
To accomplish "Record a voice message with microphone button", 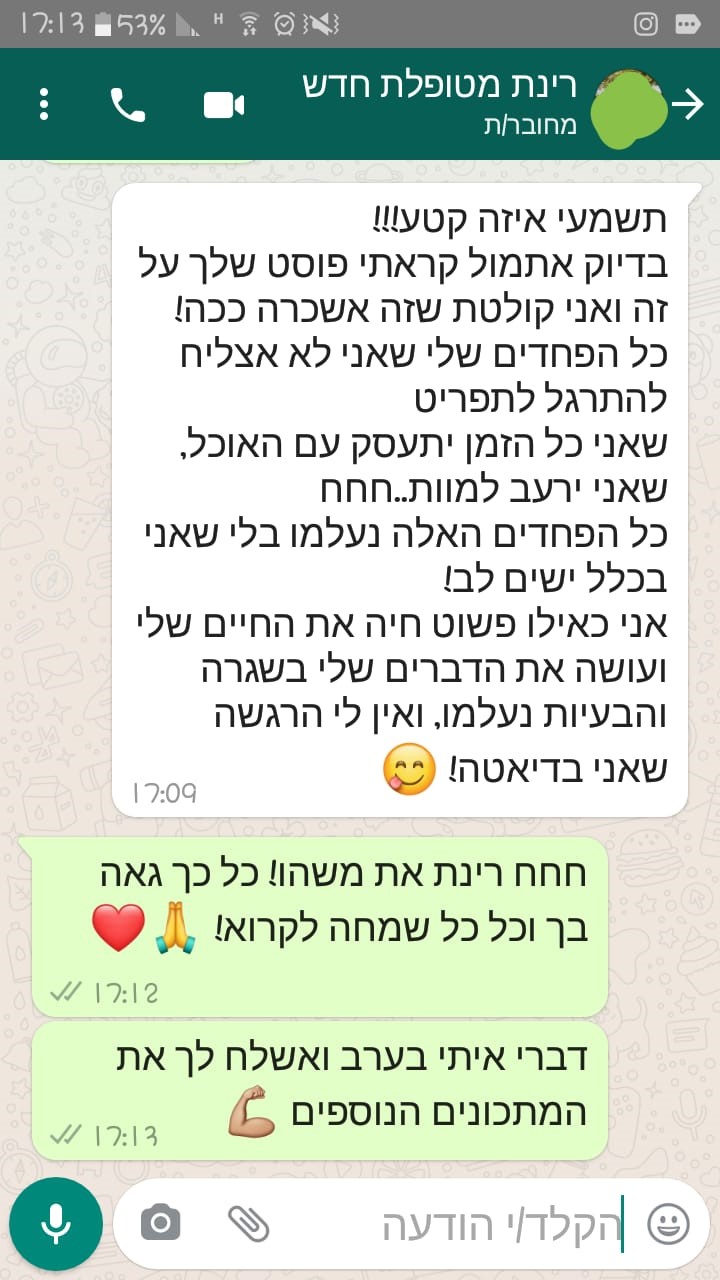I will (x=56, y=1224).
